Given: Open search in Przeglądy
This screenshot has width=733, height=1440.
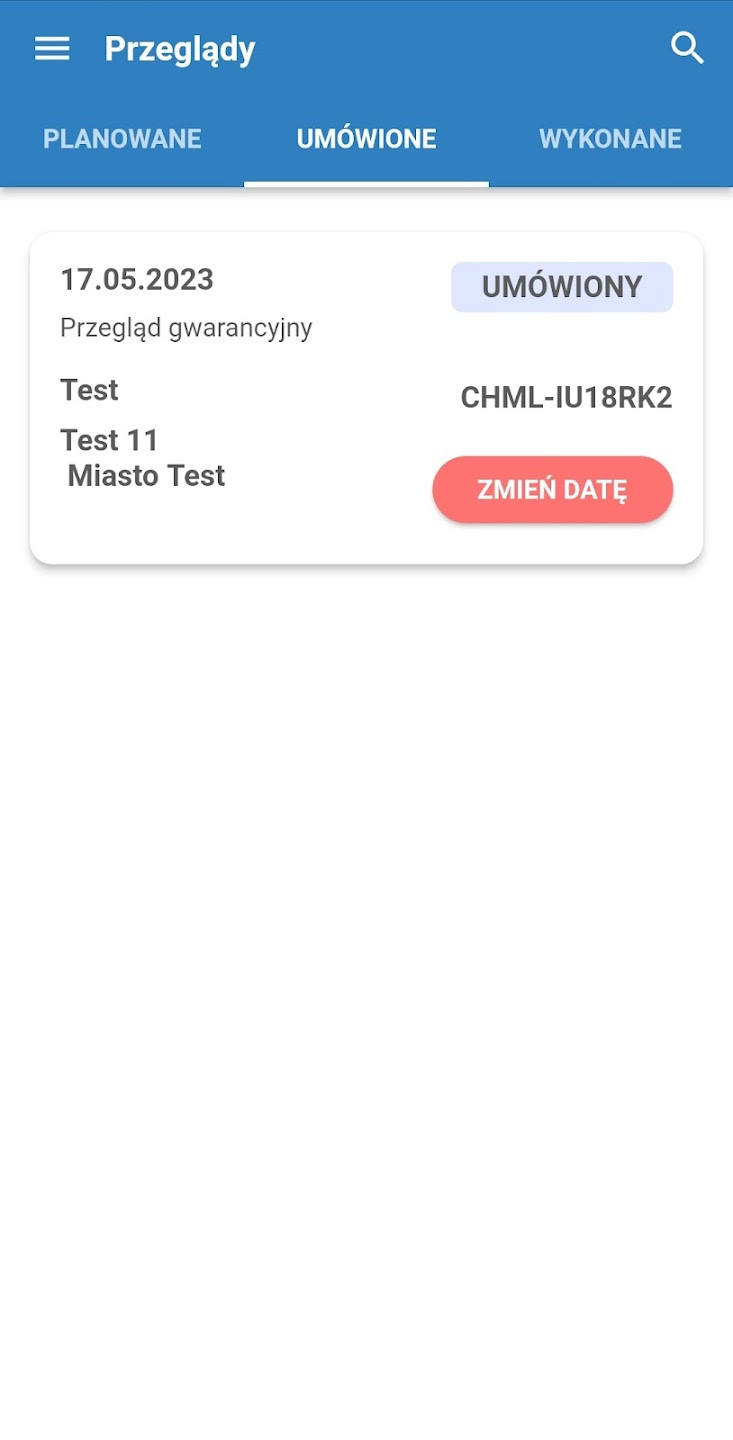Looking at the screenshot, I should 687,48.
